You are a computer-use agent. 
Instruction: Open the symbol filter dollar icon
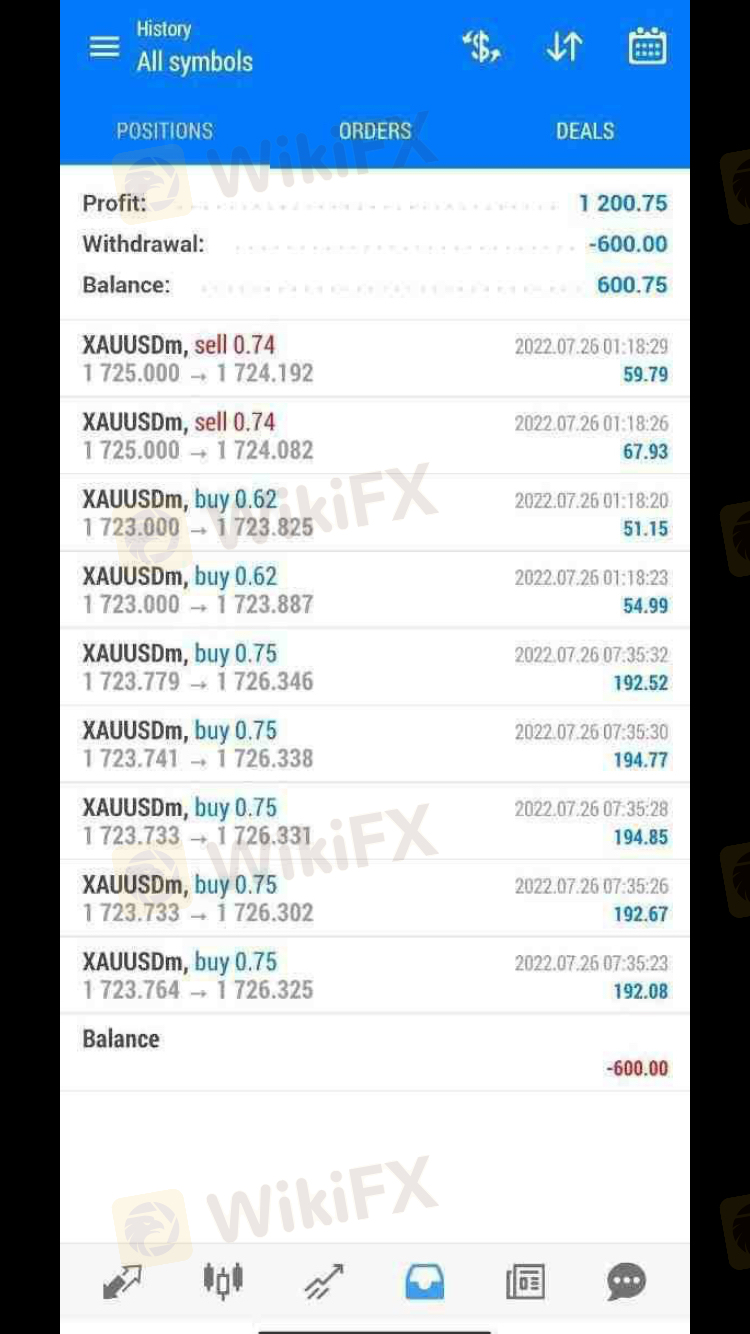(x=481, y=47)
